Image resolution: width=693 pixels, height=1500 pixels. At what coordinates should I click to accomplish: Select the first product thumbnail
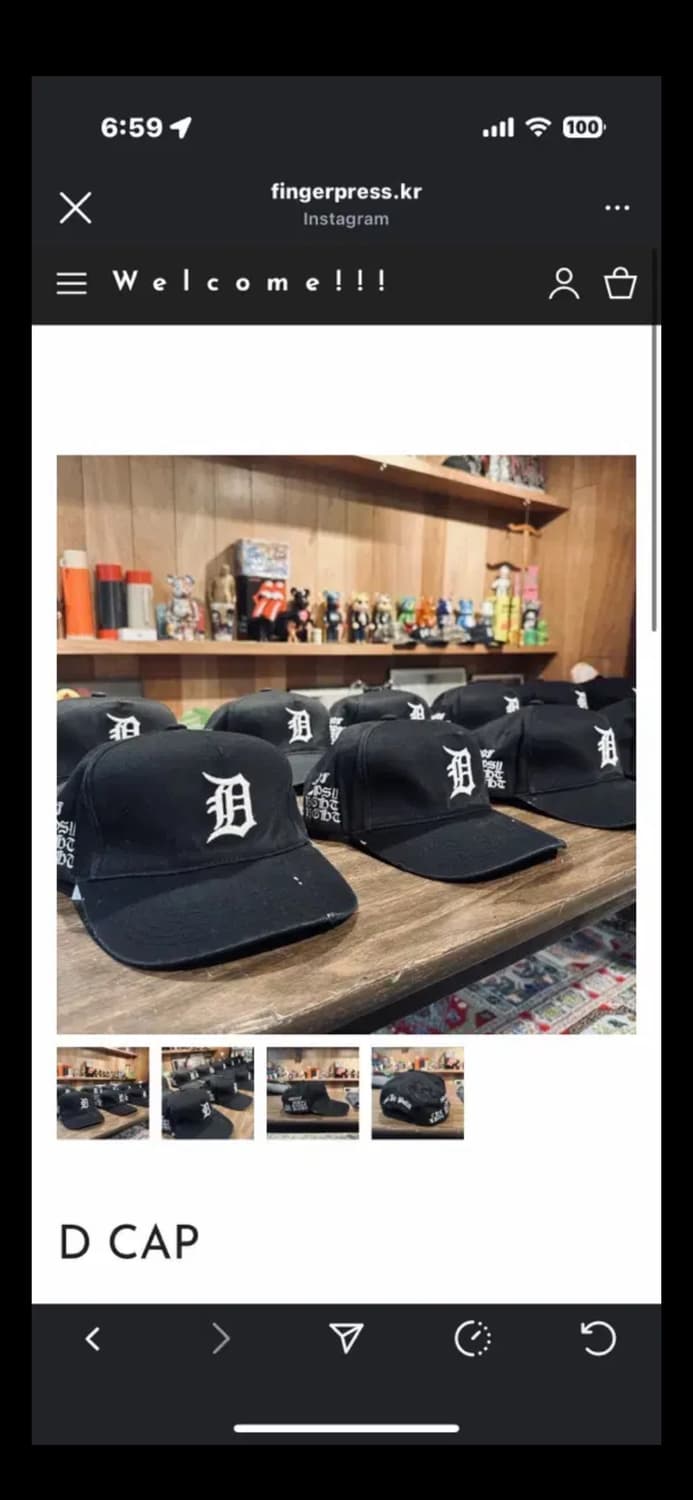click(103, 1092)
